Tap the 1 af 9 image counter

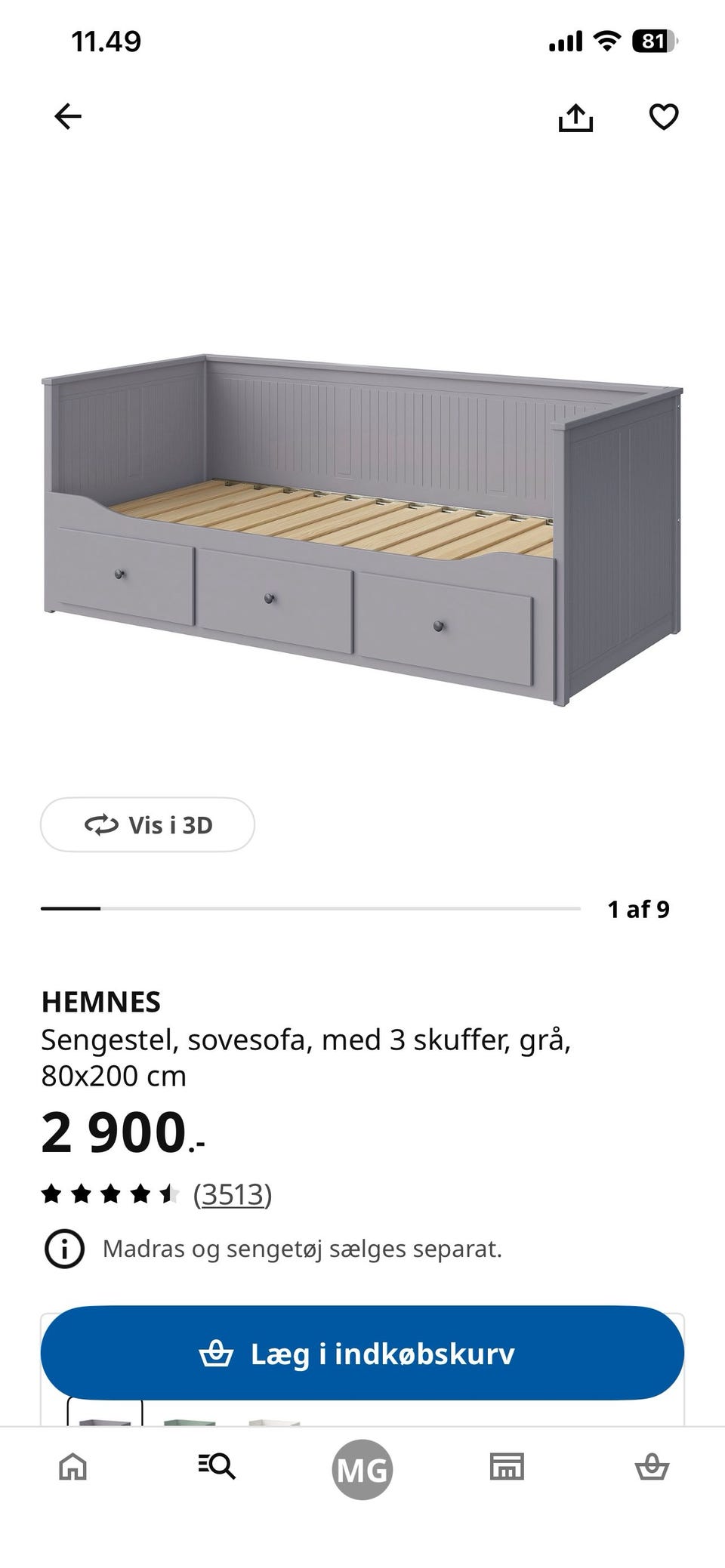click(640, 909)
